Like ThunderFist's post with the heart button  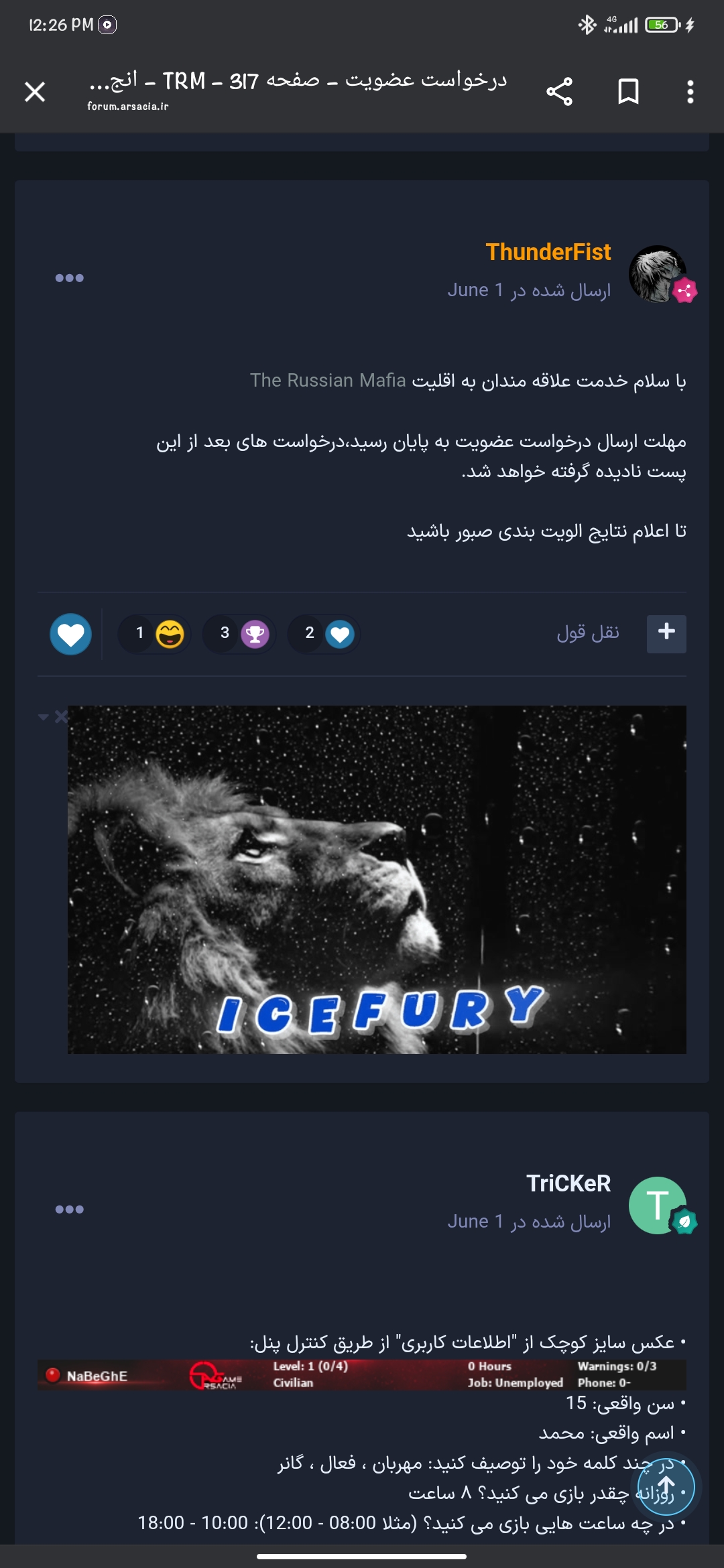click(x=71, y=634)
